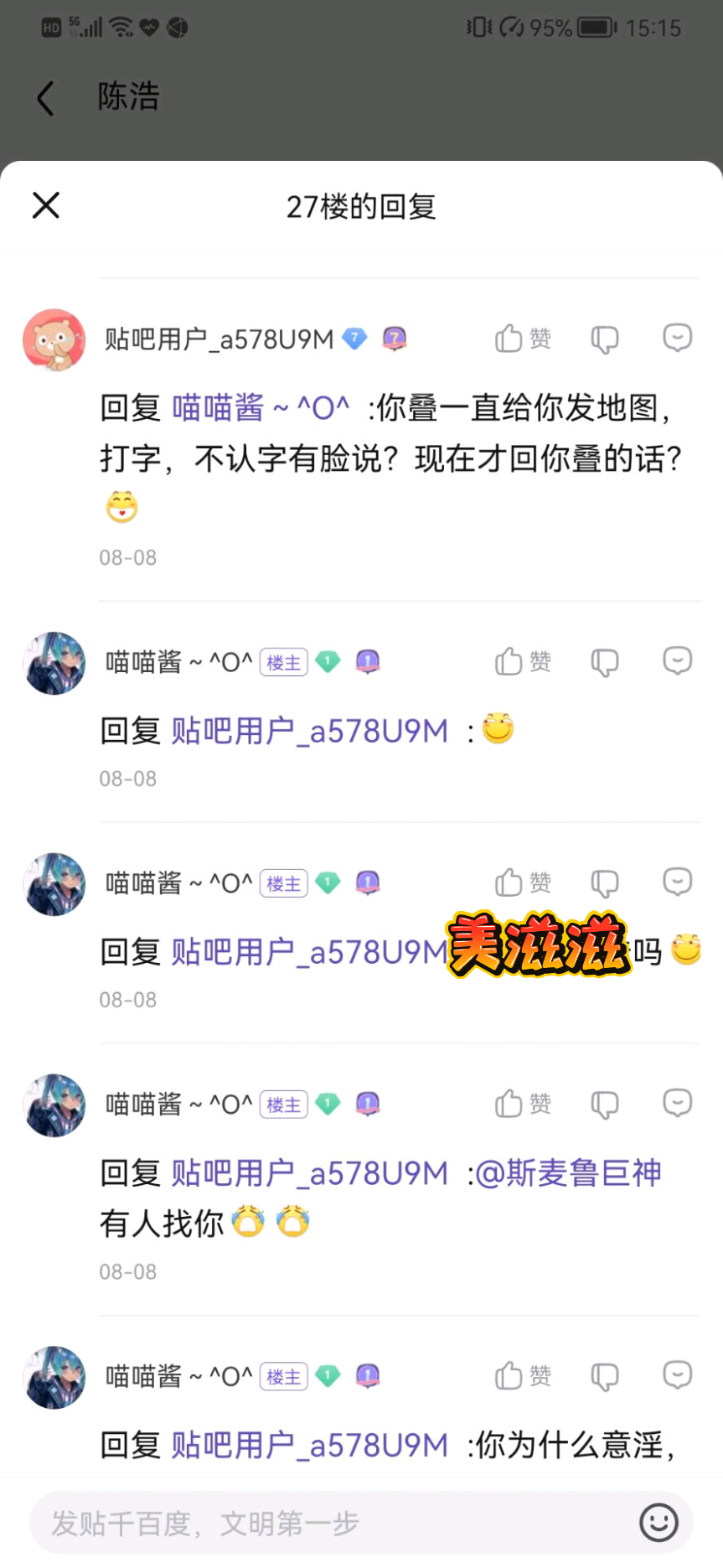Like 喵喵酱's reply mentioning @斯麦鲁巨神
Image resolution: width=723 pixels, height=1568 pixels.
[x=523, y=1104]
